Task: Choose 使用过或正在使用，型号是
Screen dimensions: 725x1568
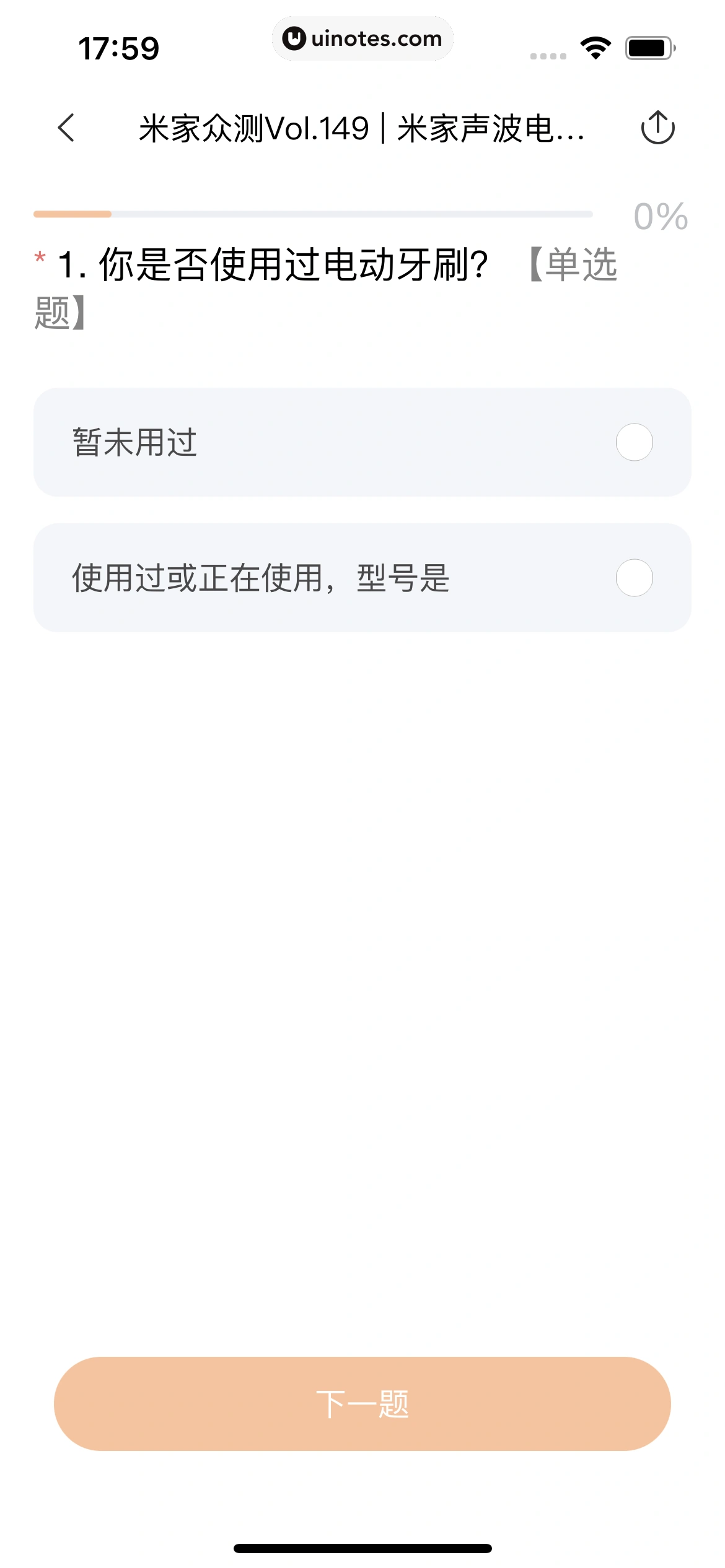Action: click(x=634, y=578)
